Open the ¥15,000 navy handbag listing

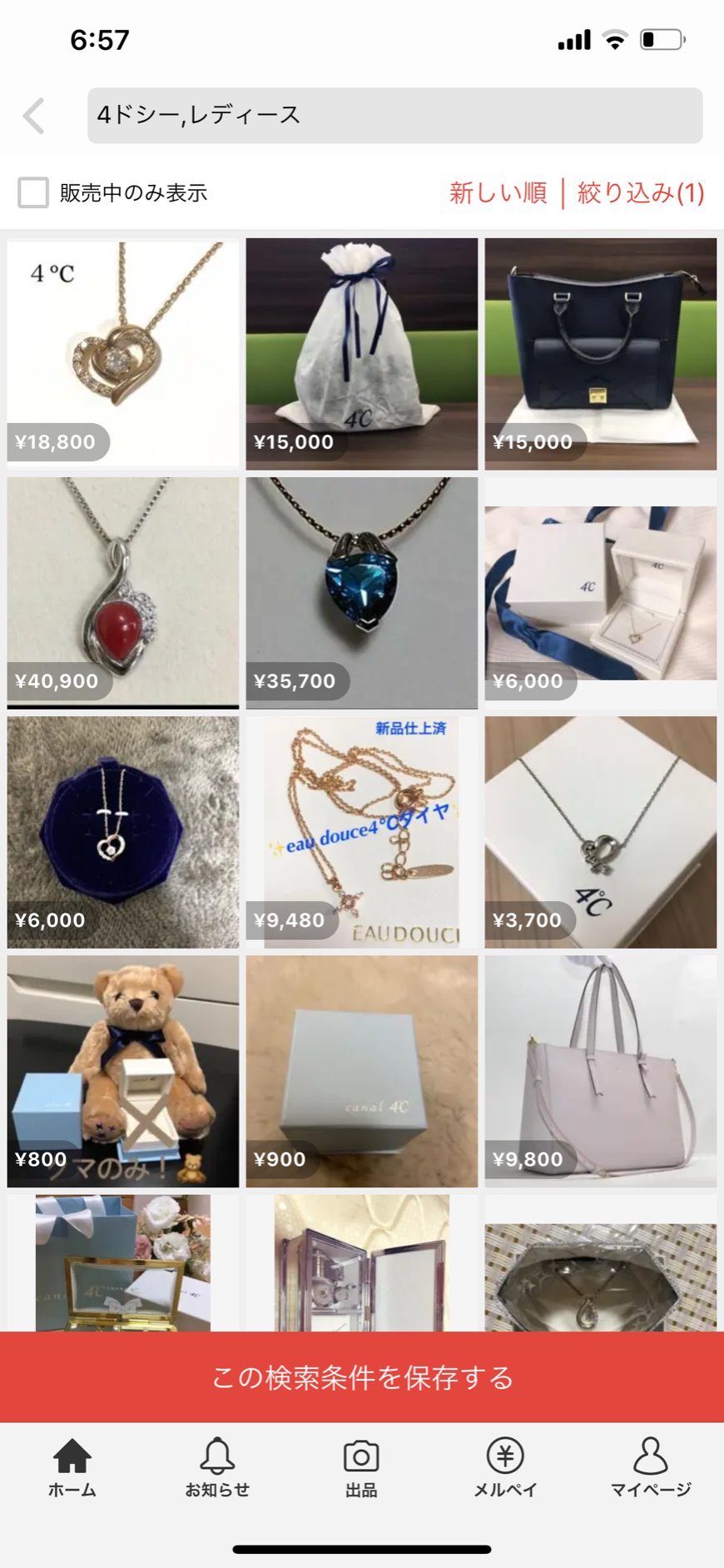601,354
